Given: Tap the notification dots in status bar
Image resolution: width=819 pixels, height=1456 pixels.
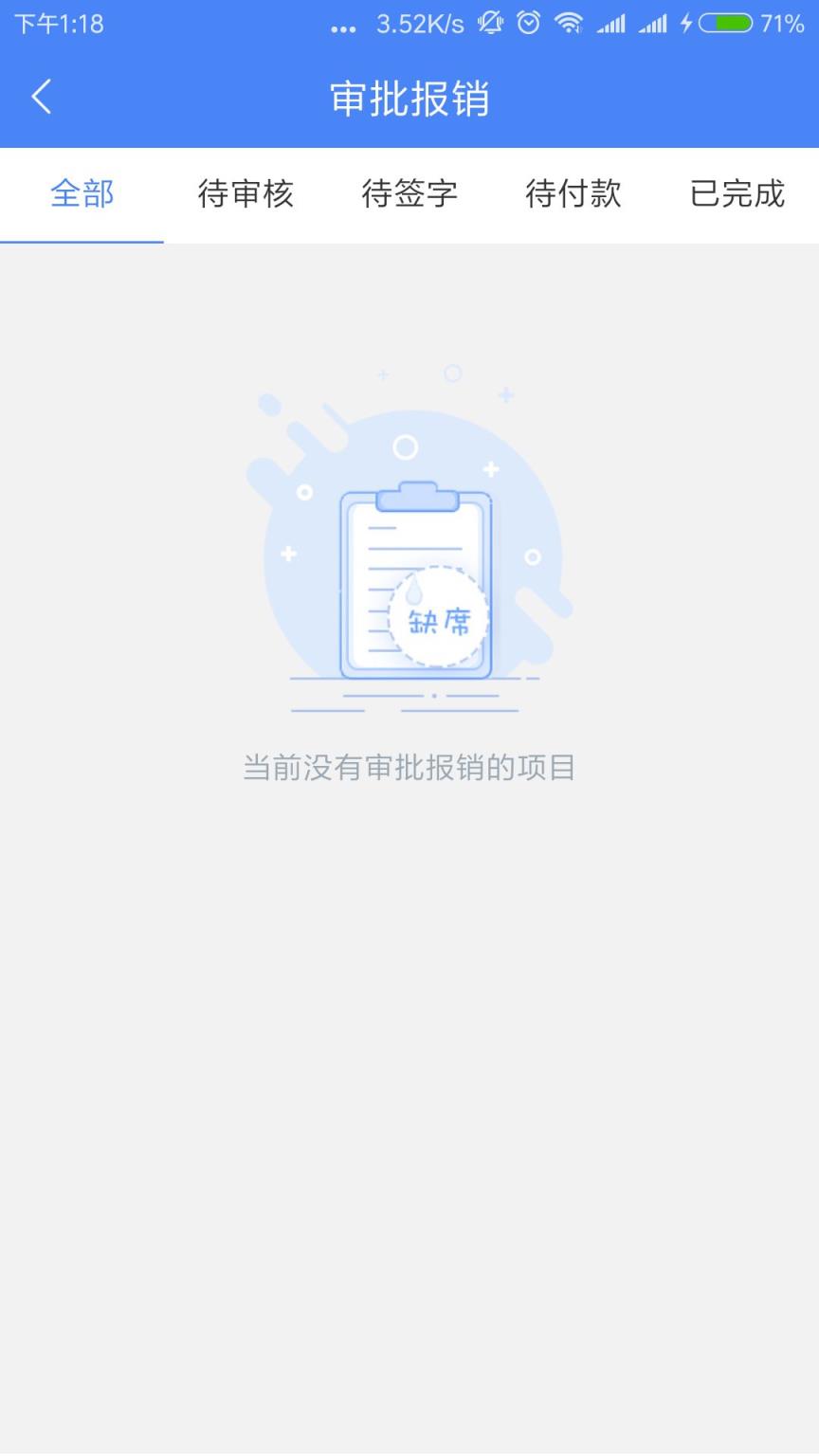Looking at the screenshot, I should pyautogui.click(x=343, y=27).
